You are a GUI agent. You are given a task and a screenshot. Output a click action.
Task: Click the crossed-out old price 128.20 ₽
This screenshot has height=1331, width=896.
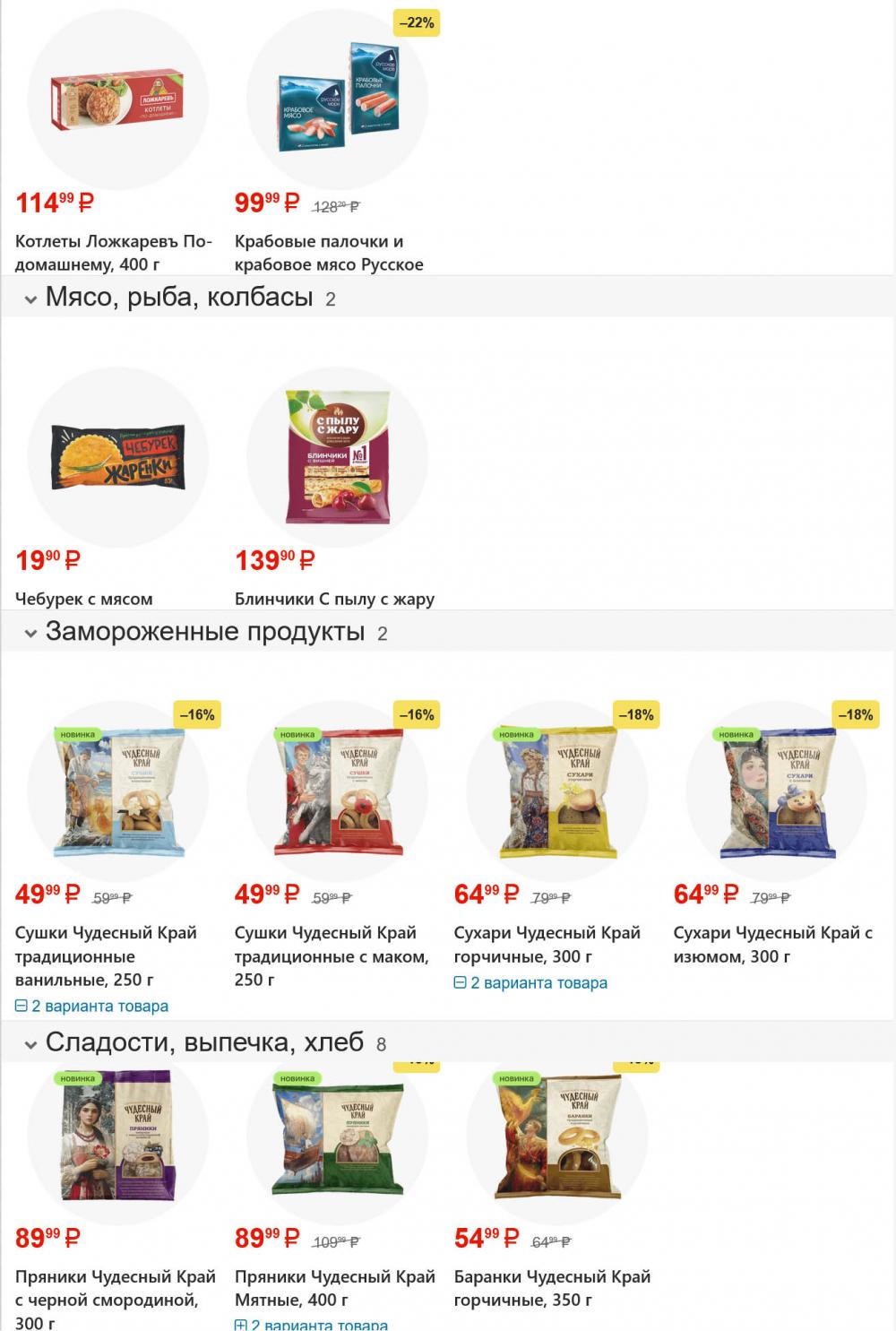coord(333,205)
